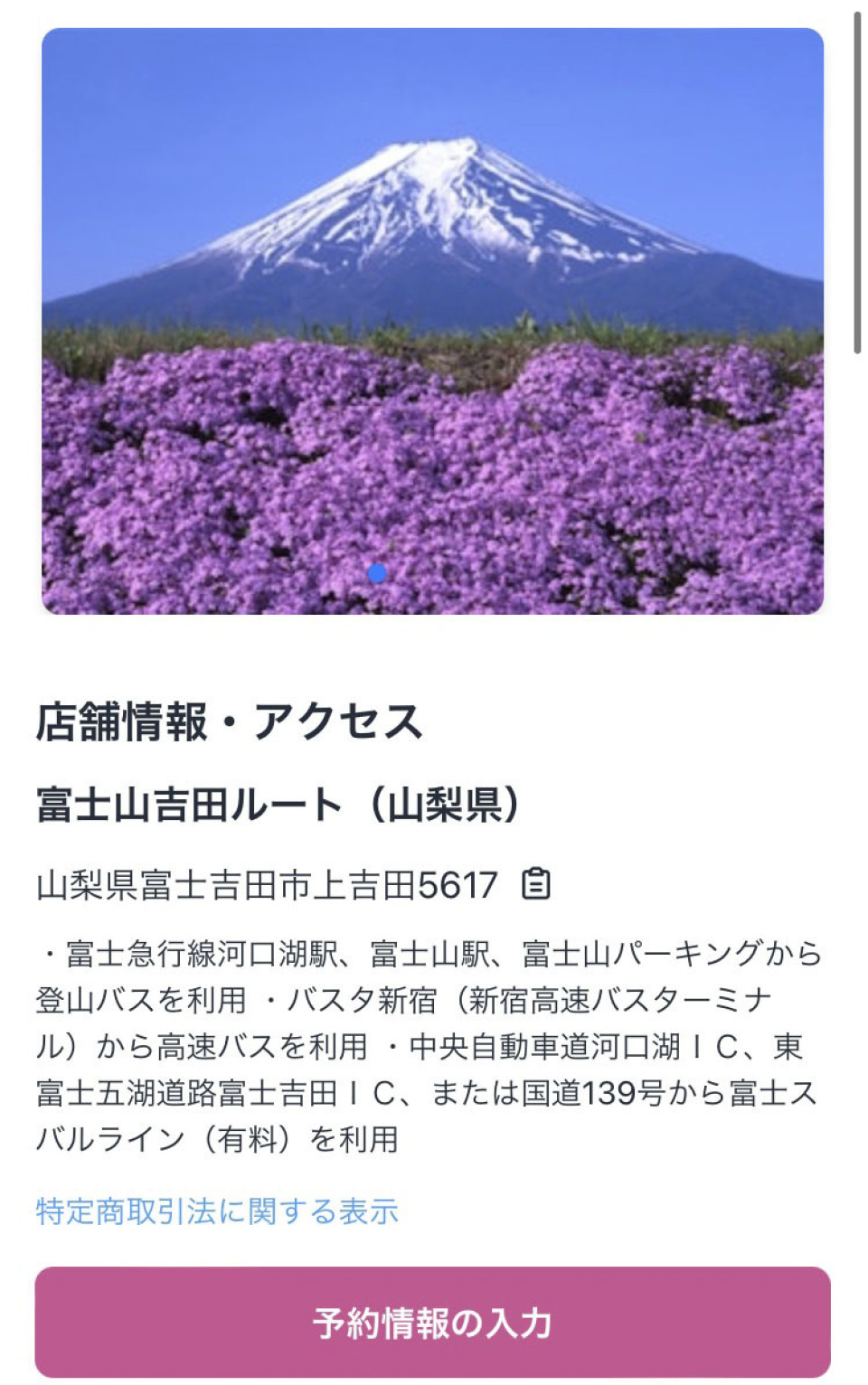Tap the 予約情報の入力 button
The image size is (868, 1385).
(x=432, y=1322)
